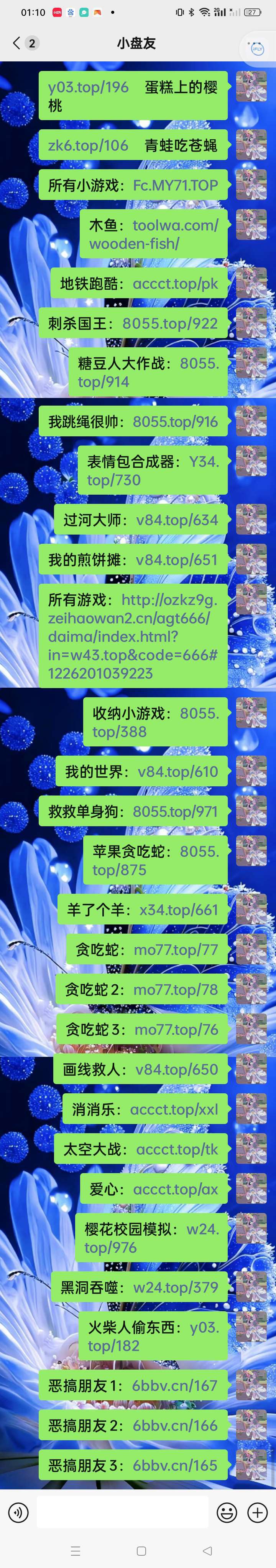The height and width of the screenshot is (1568, 276).
Task: Open the 贪吃蛇 2 mo77.top/78 link
Action: coord(176,989)
